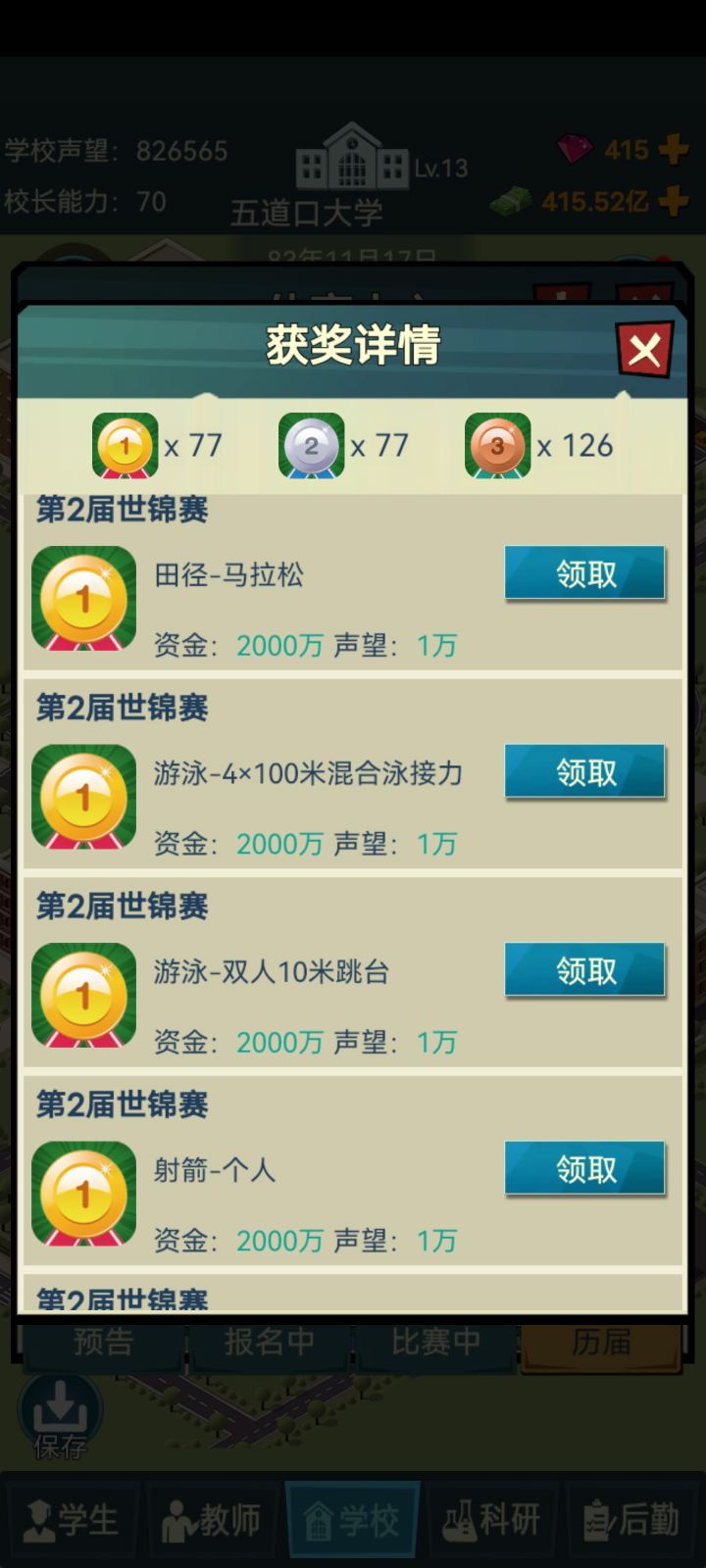Tap the silver medal count icon
Screen dimensions: 706x1568
[x=311, y=445]
